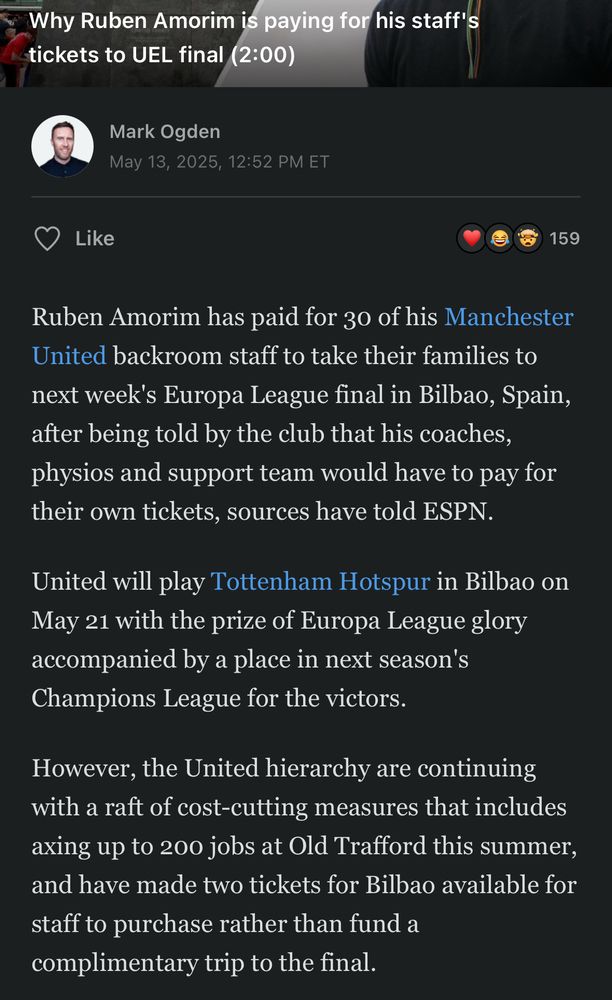Open the Tottenham Hotspur team link
The height and width of the screenshot is (1000, 612).
coord(321,582)
